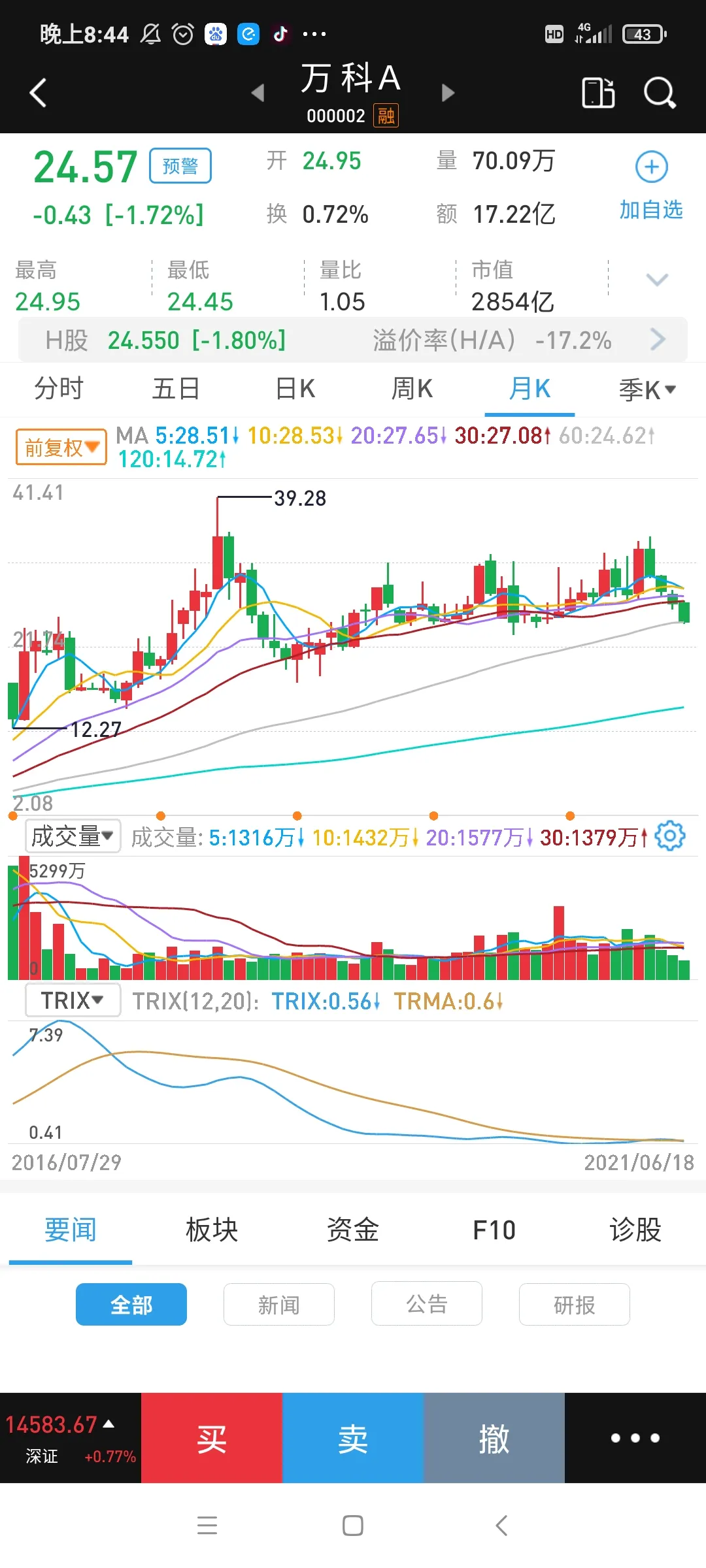706x1568 pixels.
Task: Open the H股 premium rate row
Action: (353, 340)
